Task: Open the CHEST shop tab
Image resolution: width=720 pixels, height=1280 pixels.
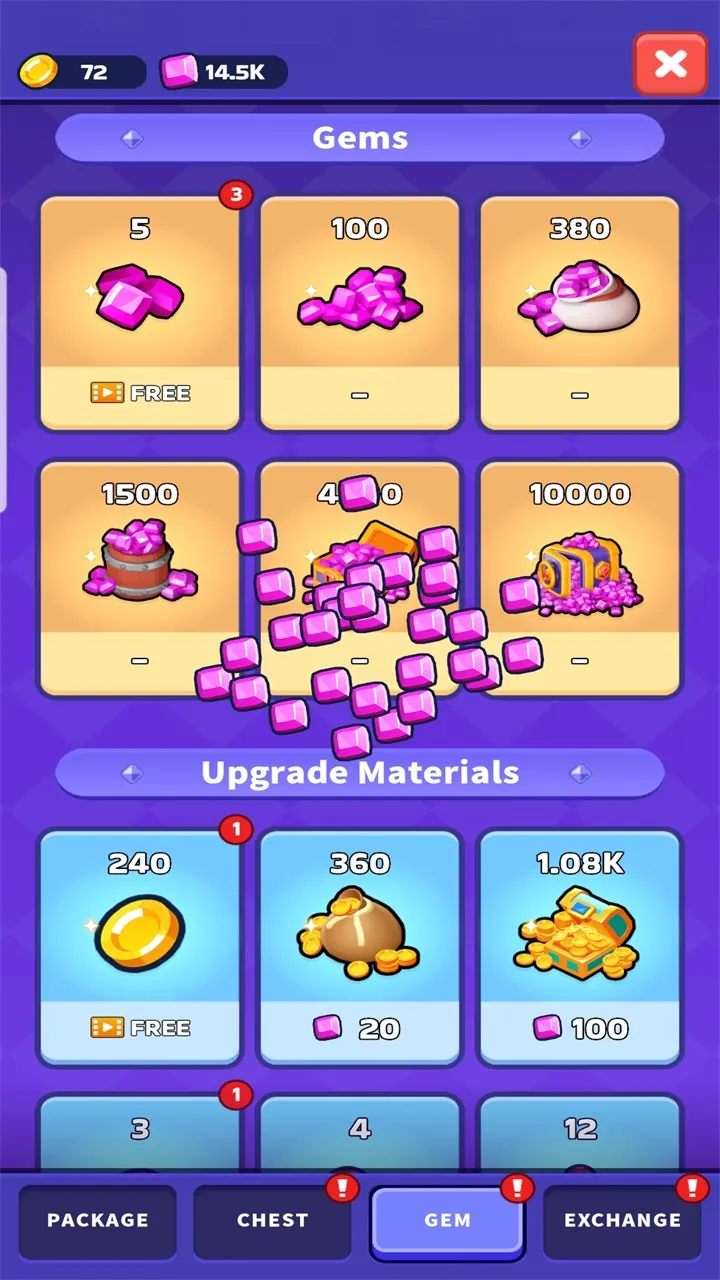Action: (x=272, y=1220)
